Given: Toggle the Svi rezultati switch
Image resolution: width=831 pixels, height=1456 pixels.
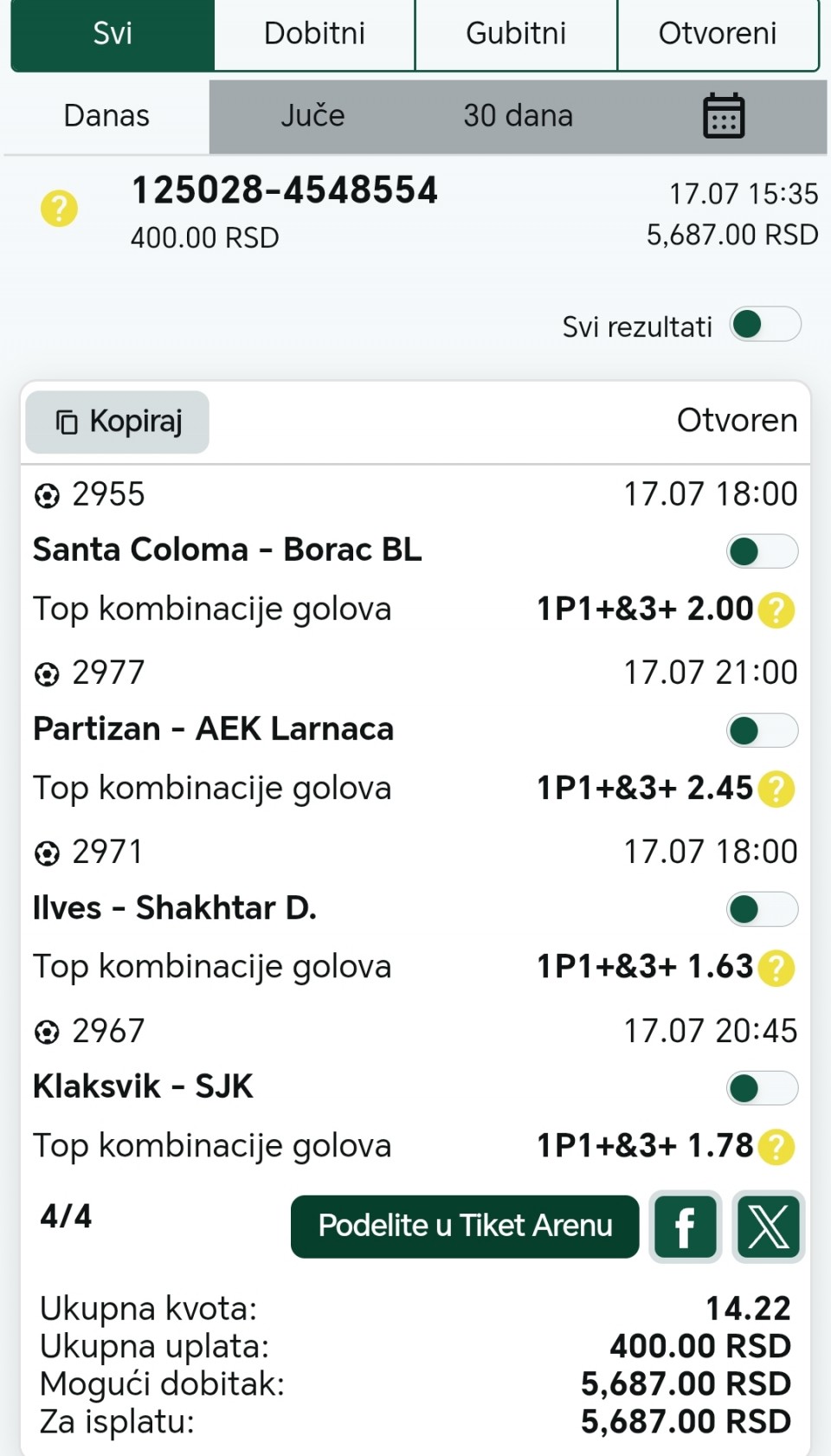Looking at the screenshot, I should [765, 325].
